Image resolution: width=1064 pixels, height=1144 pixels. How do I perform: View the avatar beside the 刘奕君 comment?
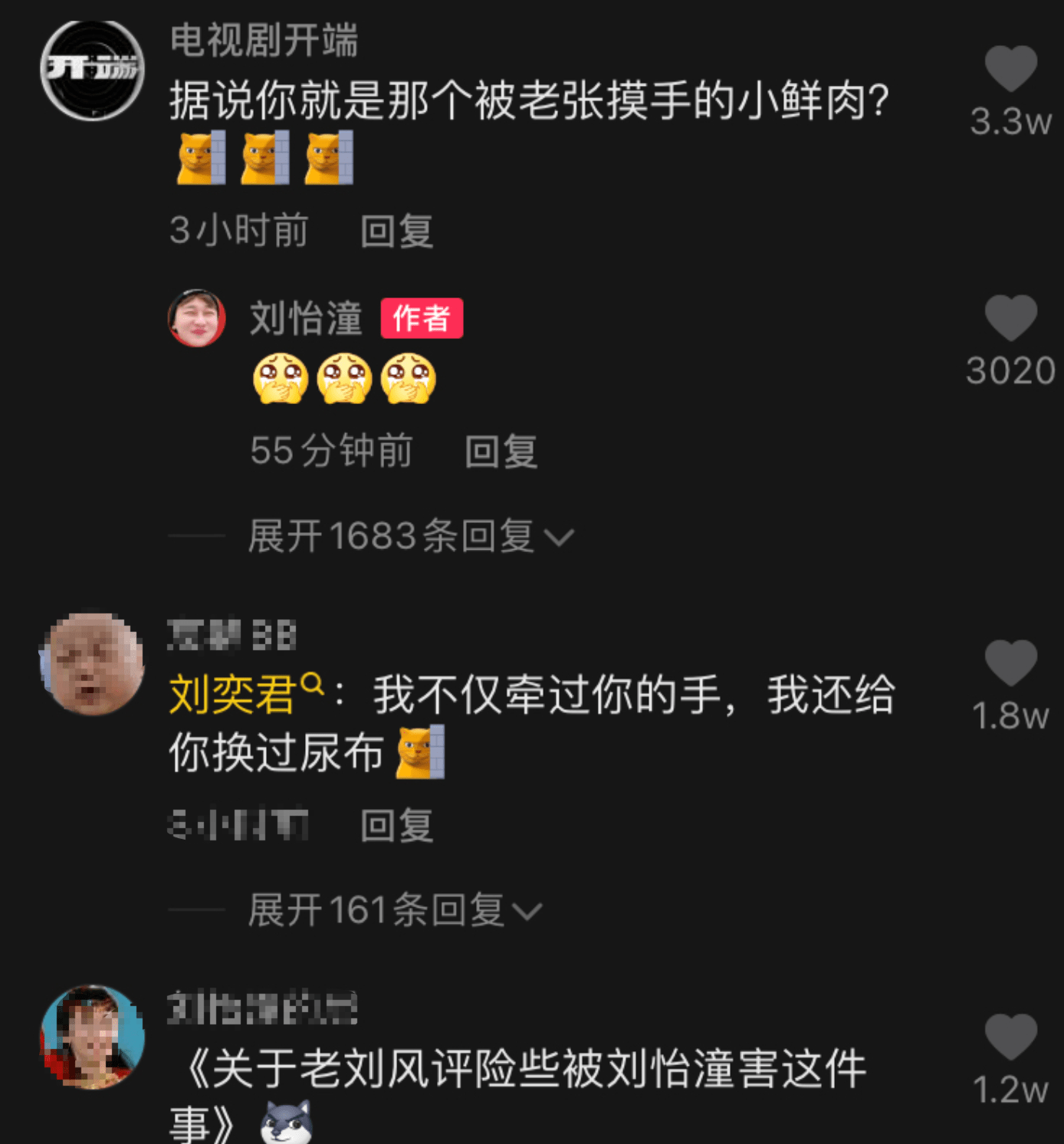(92, 664)
